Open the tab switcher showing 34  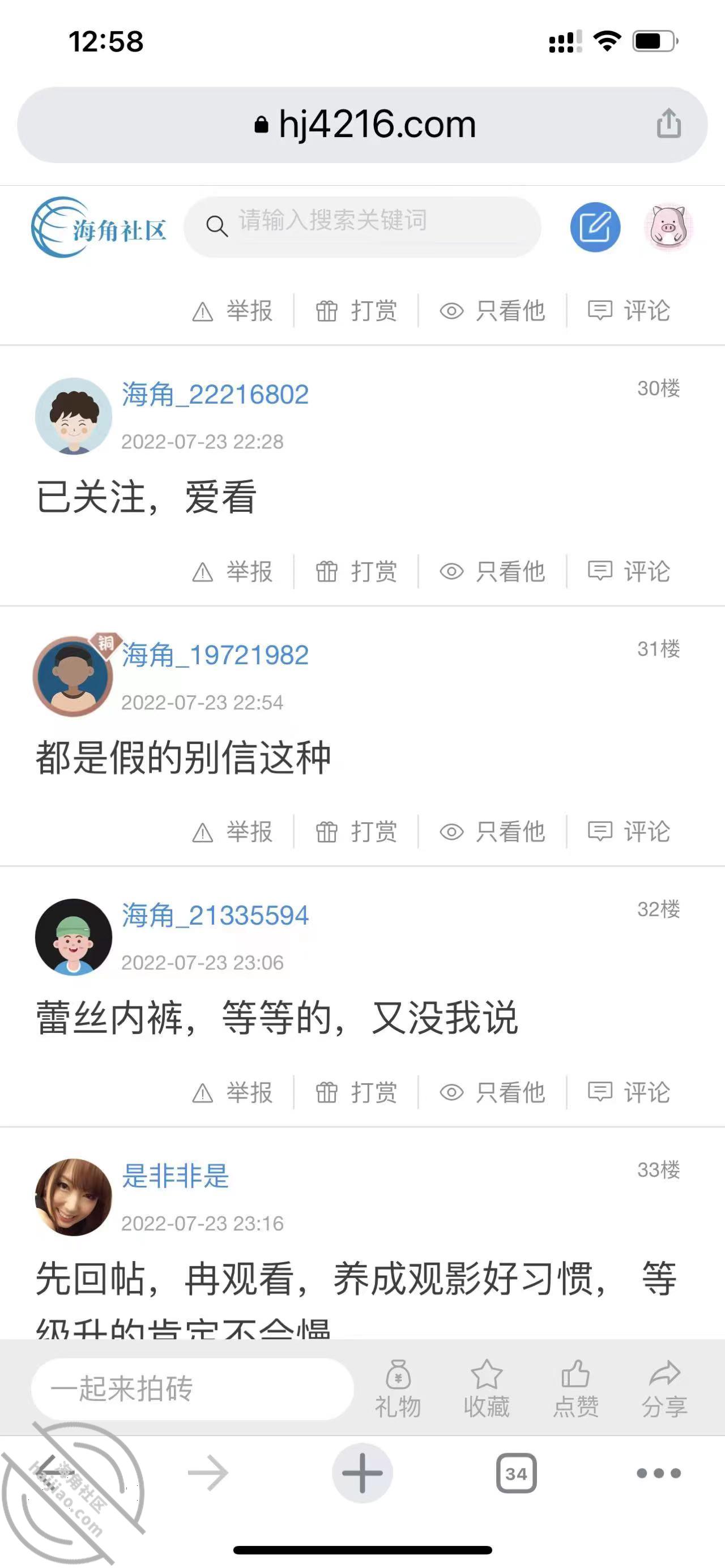pos(516,1473)
